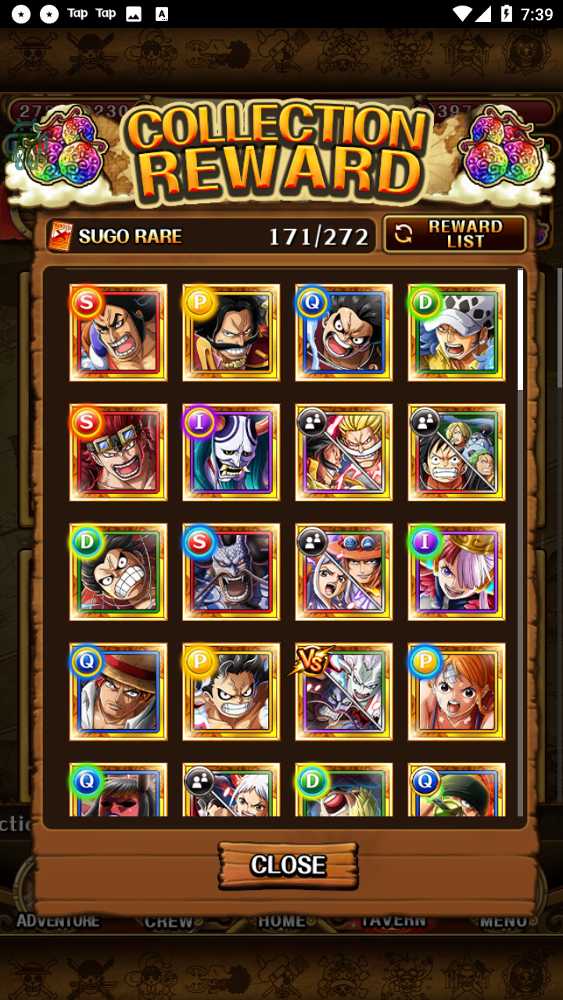Select the Kaido tile with blue S badge
The width and height of the screenshot is (563, 1000).
[231, 571]
